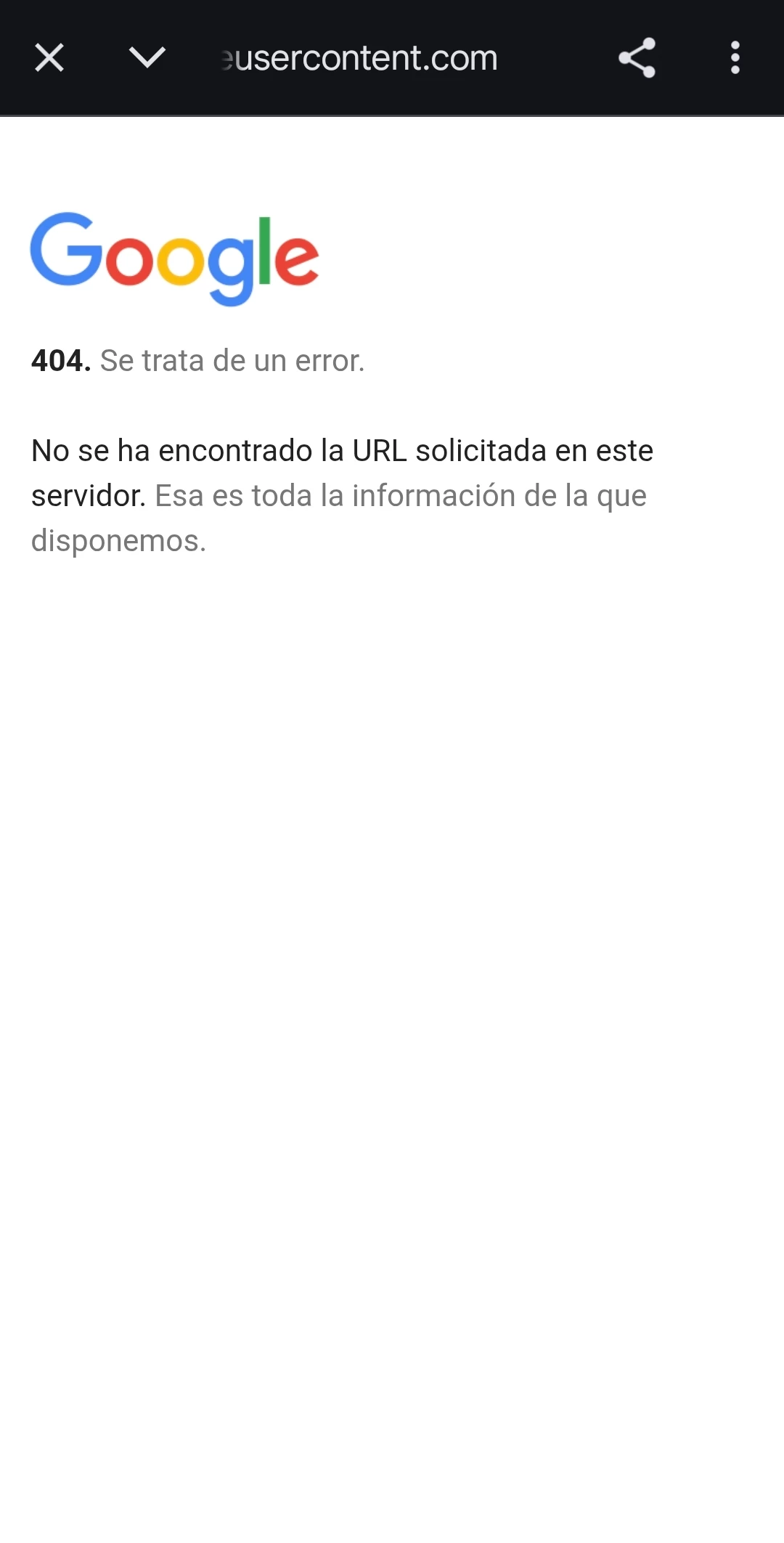Tap the usercontent.com URL title
The image size is (784, 1543).
pyautogui.click(x=360, y=58)
